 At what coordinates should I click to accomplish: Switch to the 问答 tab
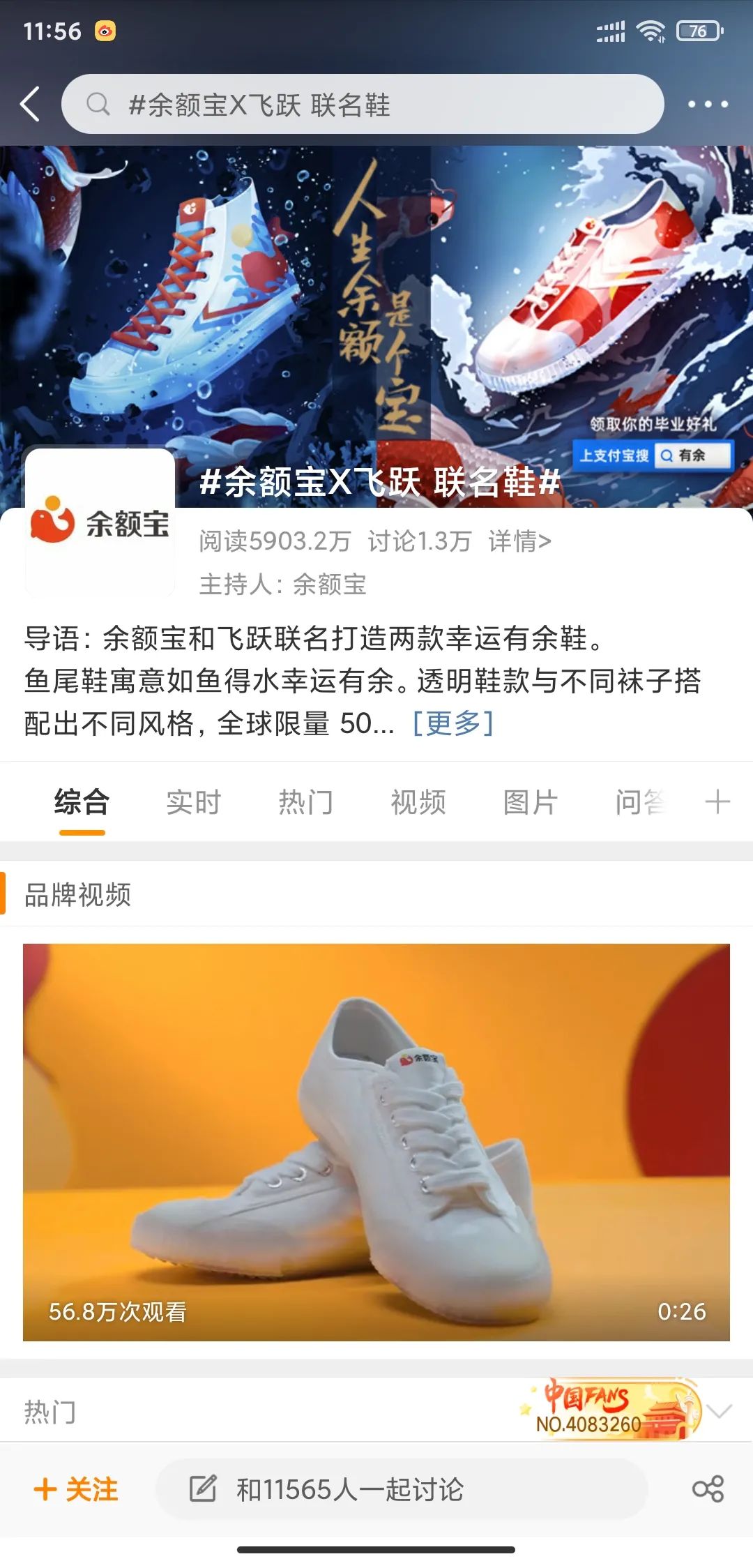[x=639, y=802]
